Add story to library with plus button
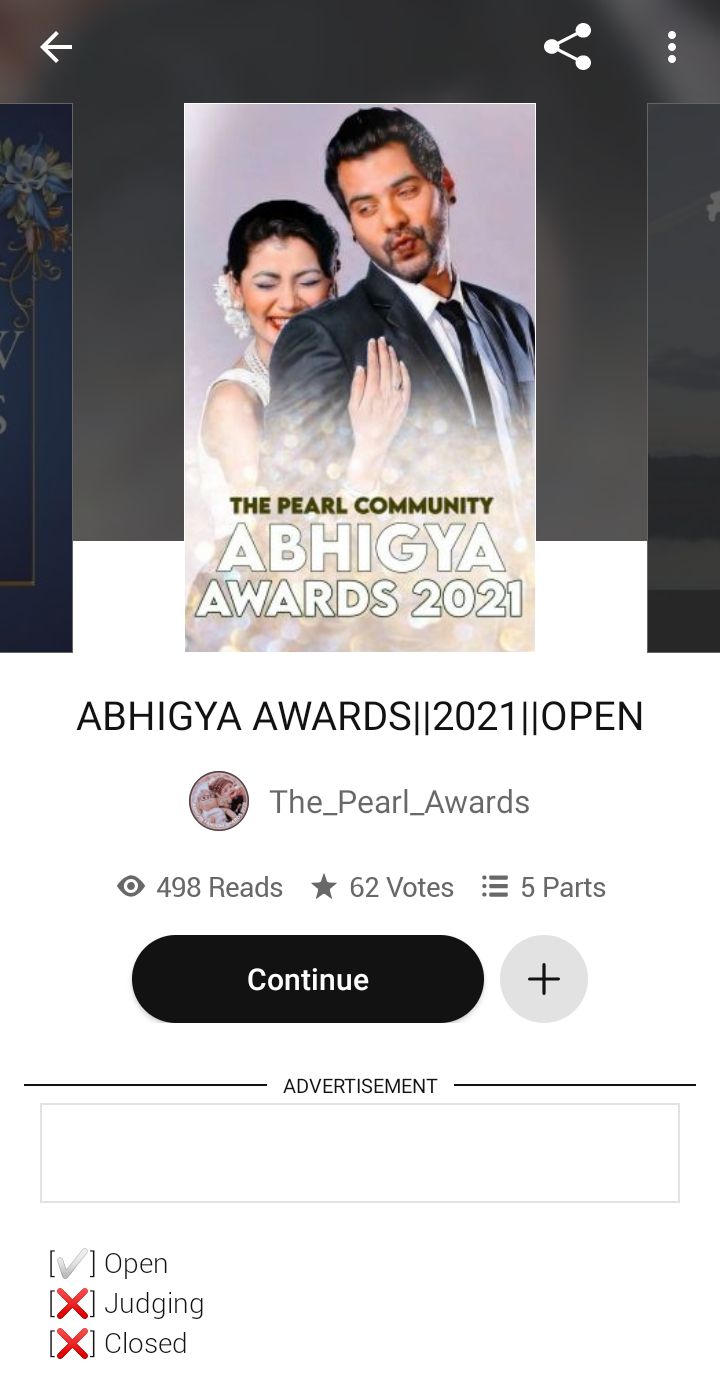The height and width of the screenshot is (1379, 720). [543, 979]
